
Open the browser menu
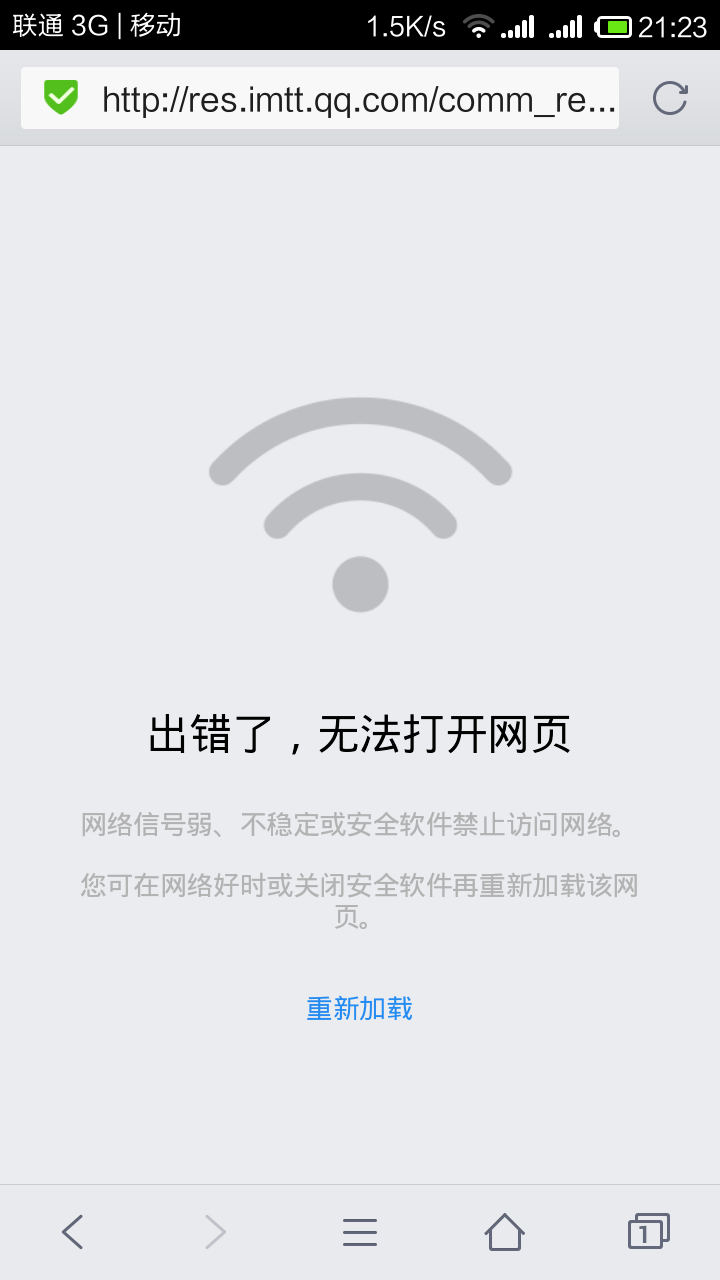click(360, 1232)
